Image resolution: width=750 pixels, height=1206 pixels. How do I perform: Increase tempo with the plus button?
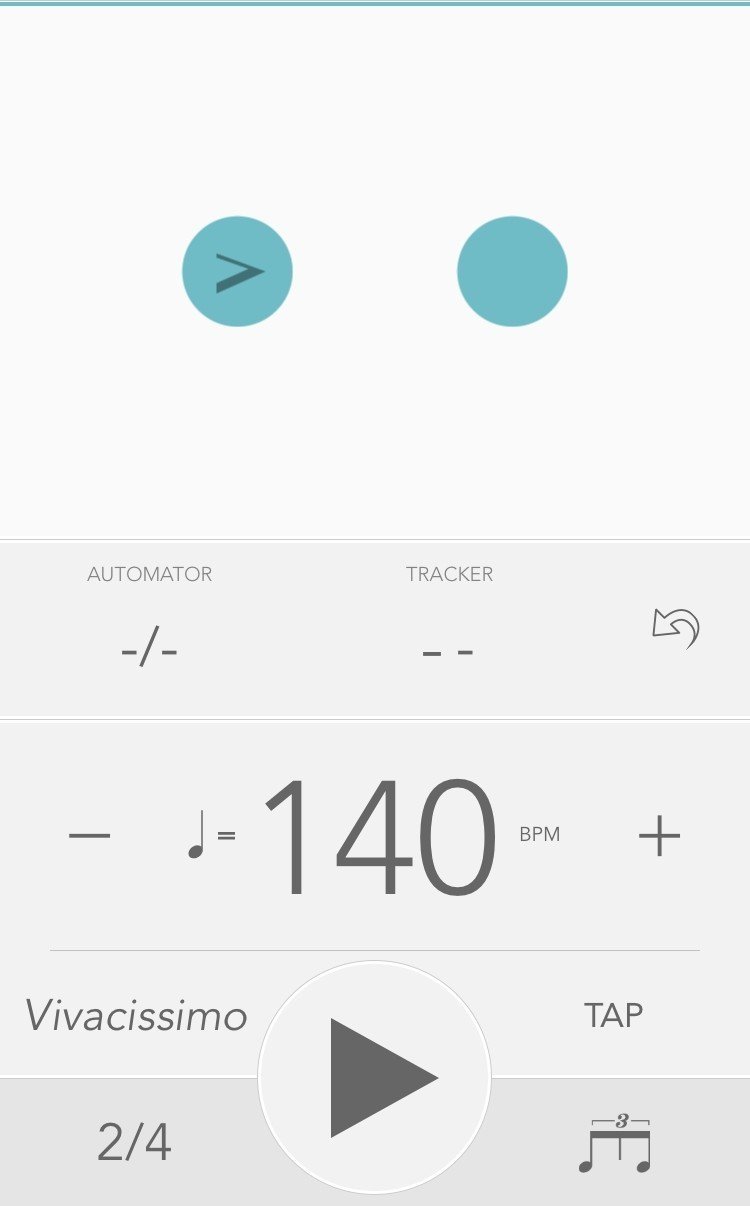(659, 835)
